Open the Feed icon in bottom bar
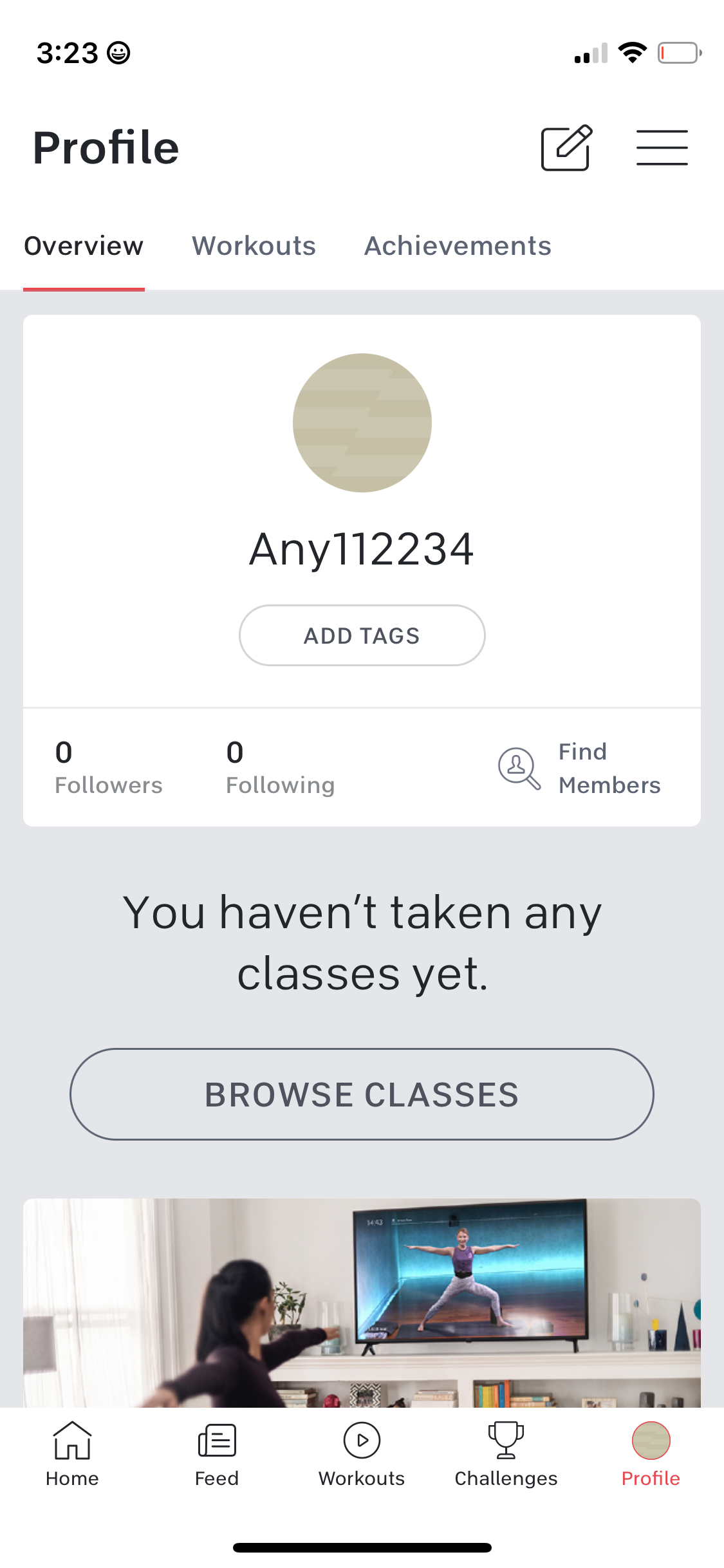 point(216,1455)
